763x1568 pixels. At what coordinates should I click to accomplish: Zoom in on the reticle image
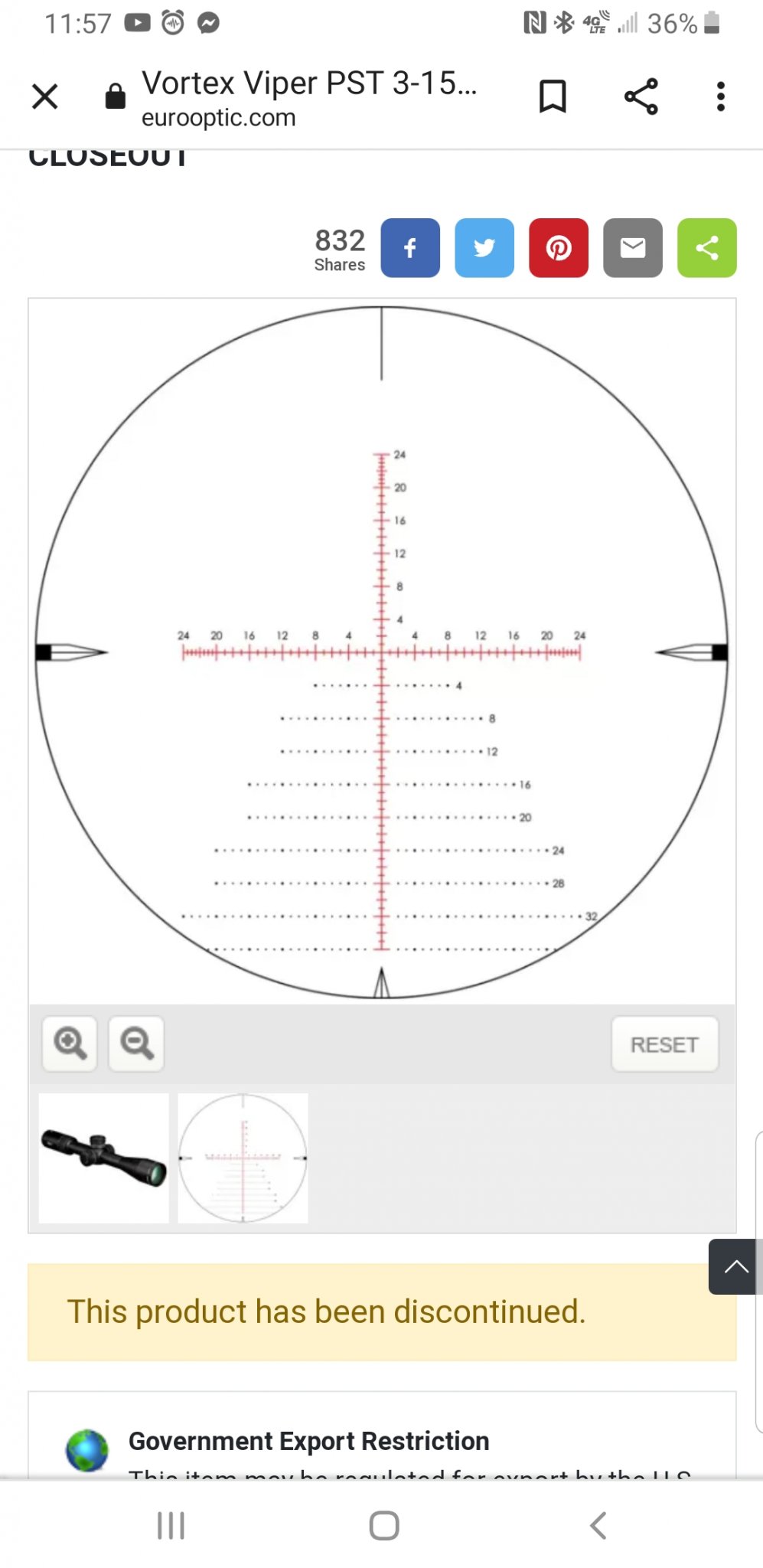[70, 1044]
